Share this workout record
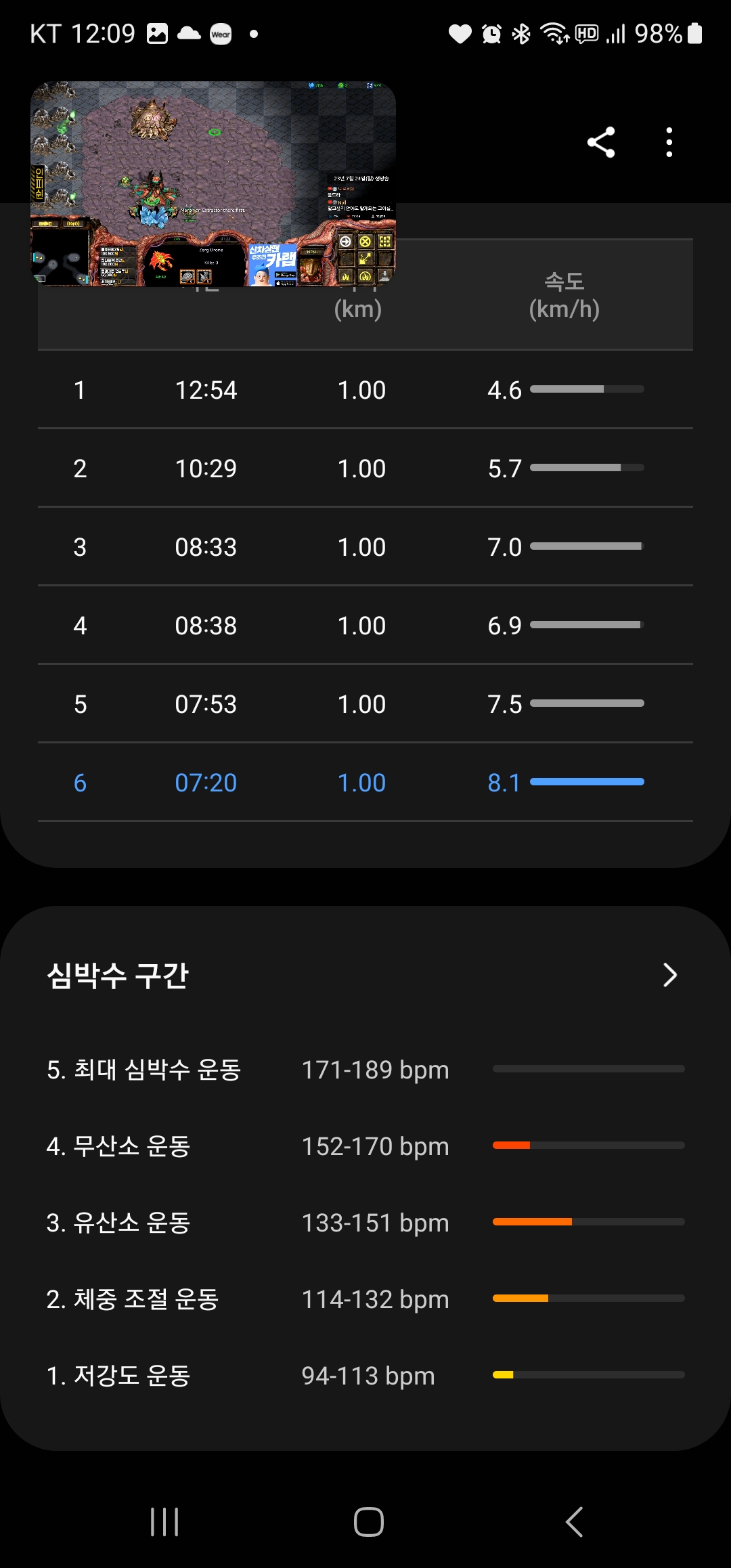The image size is (731, 1568). 601,142
